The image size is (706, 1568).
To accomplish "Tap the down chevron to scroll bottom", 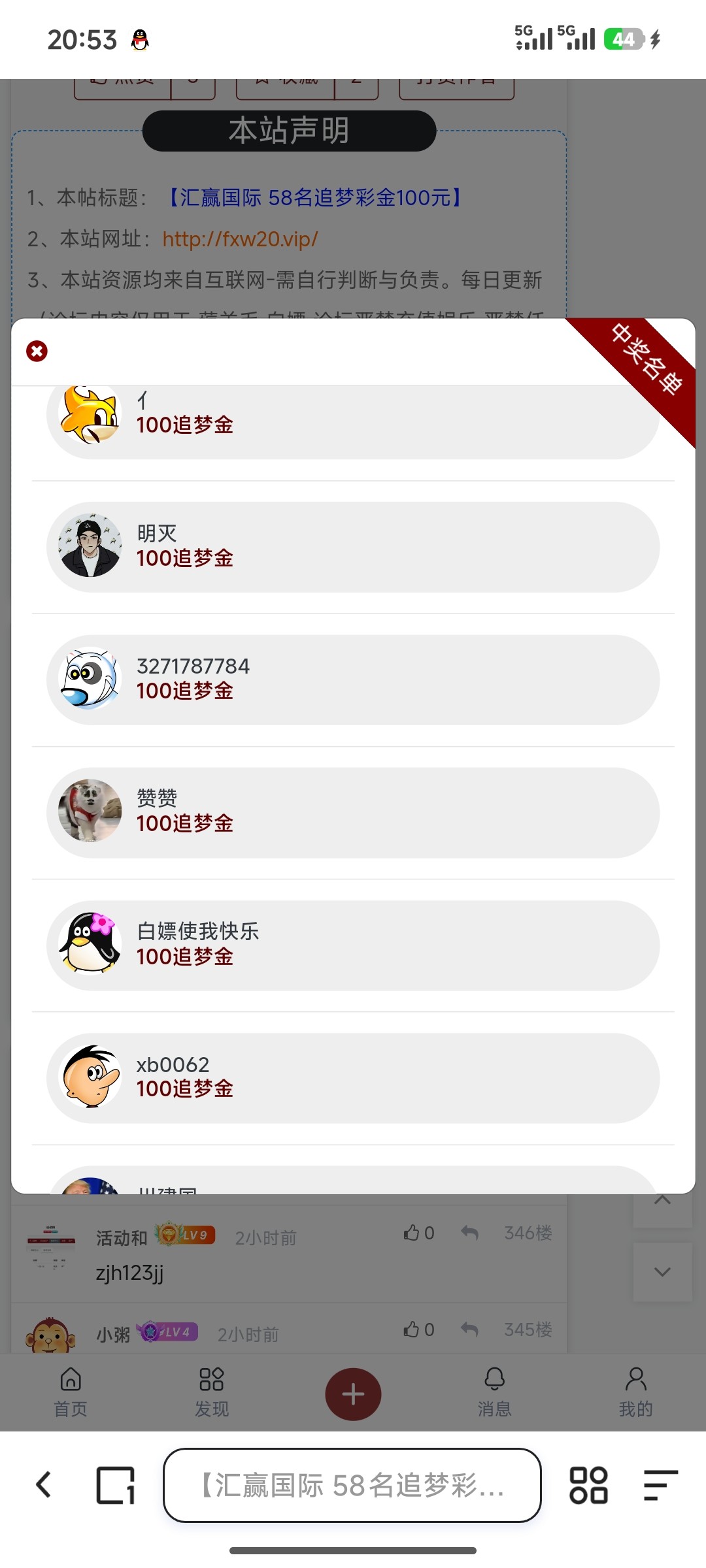I will [663, 1271].
